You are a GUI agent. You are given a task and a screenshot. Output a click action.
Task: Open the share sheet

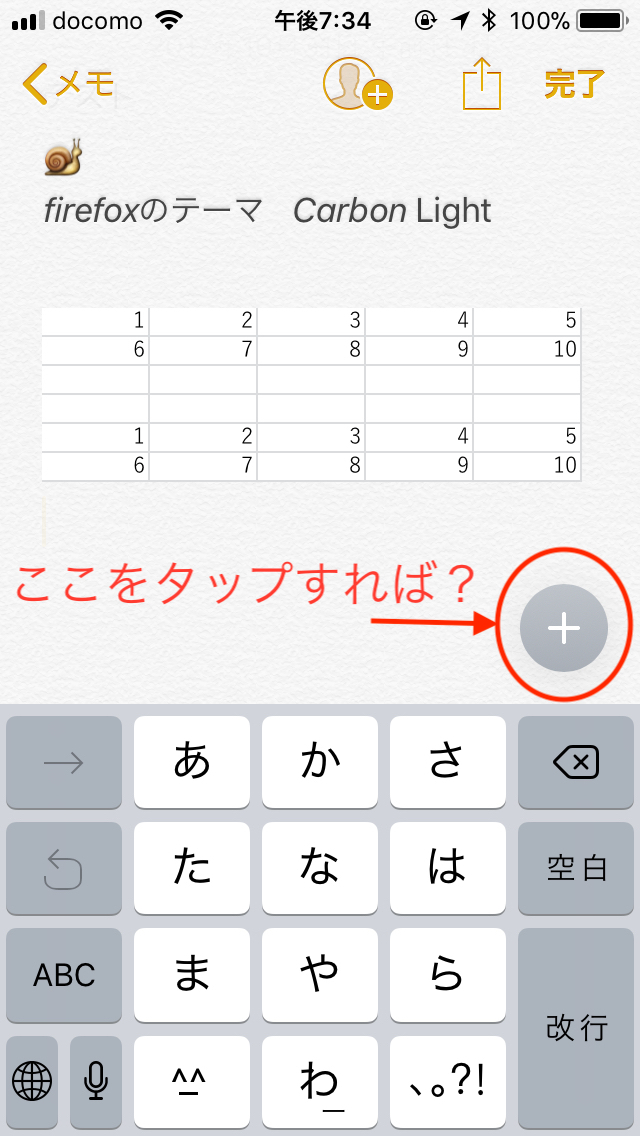[x=481, y=85]
